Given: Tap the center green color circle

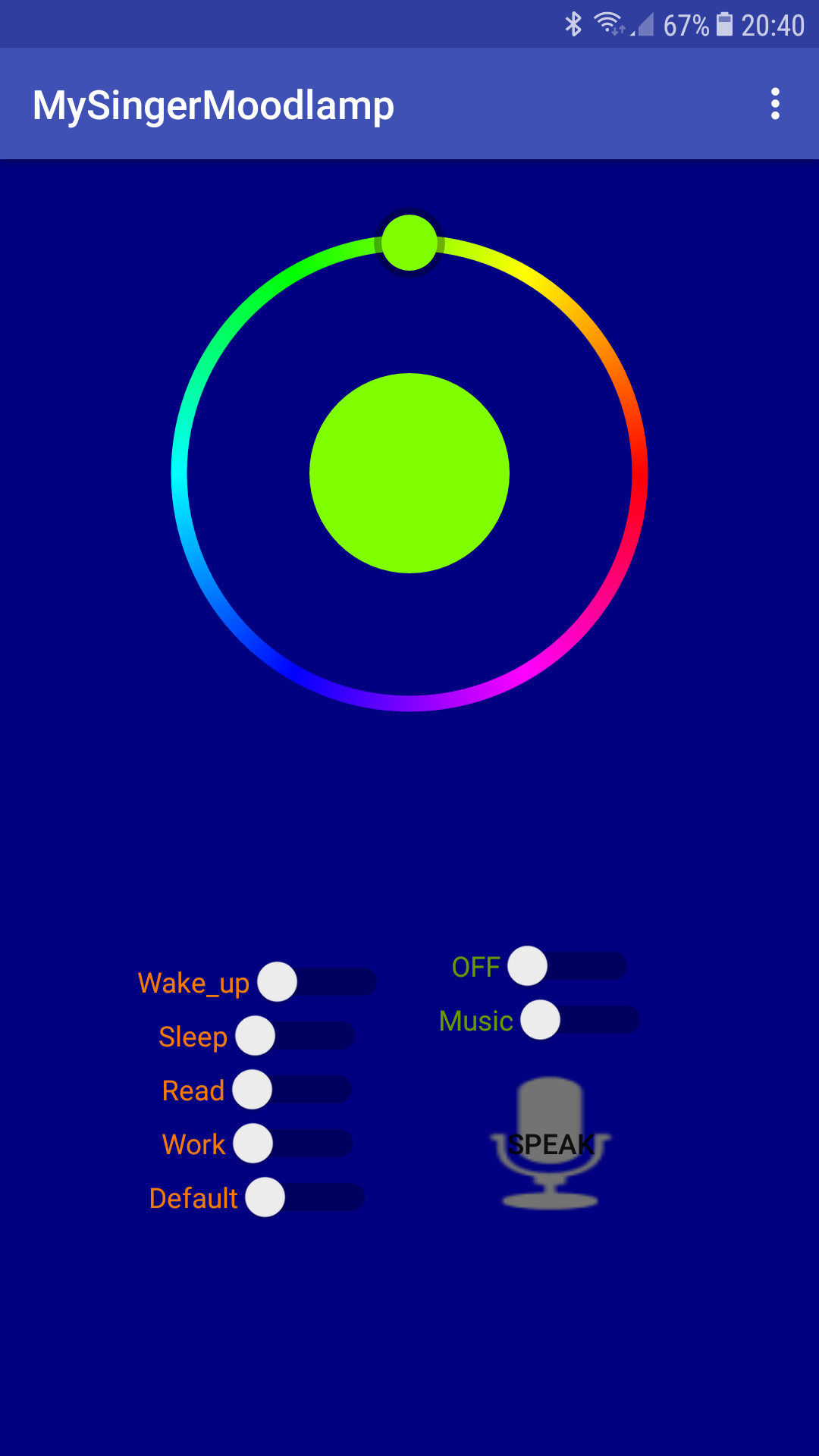Looking at the screenshot, I should [x=409, y=473].
